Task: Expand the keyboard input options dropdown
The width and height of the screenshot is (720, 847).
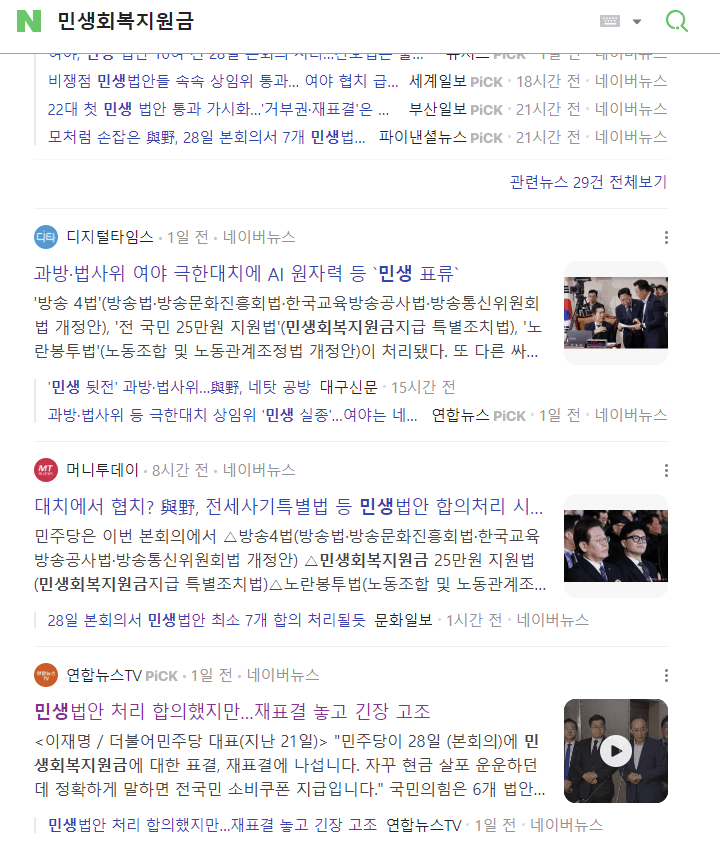Action: (x=637, y=20)
